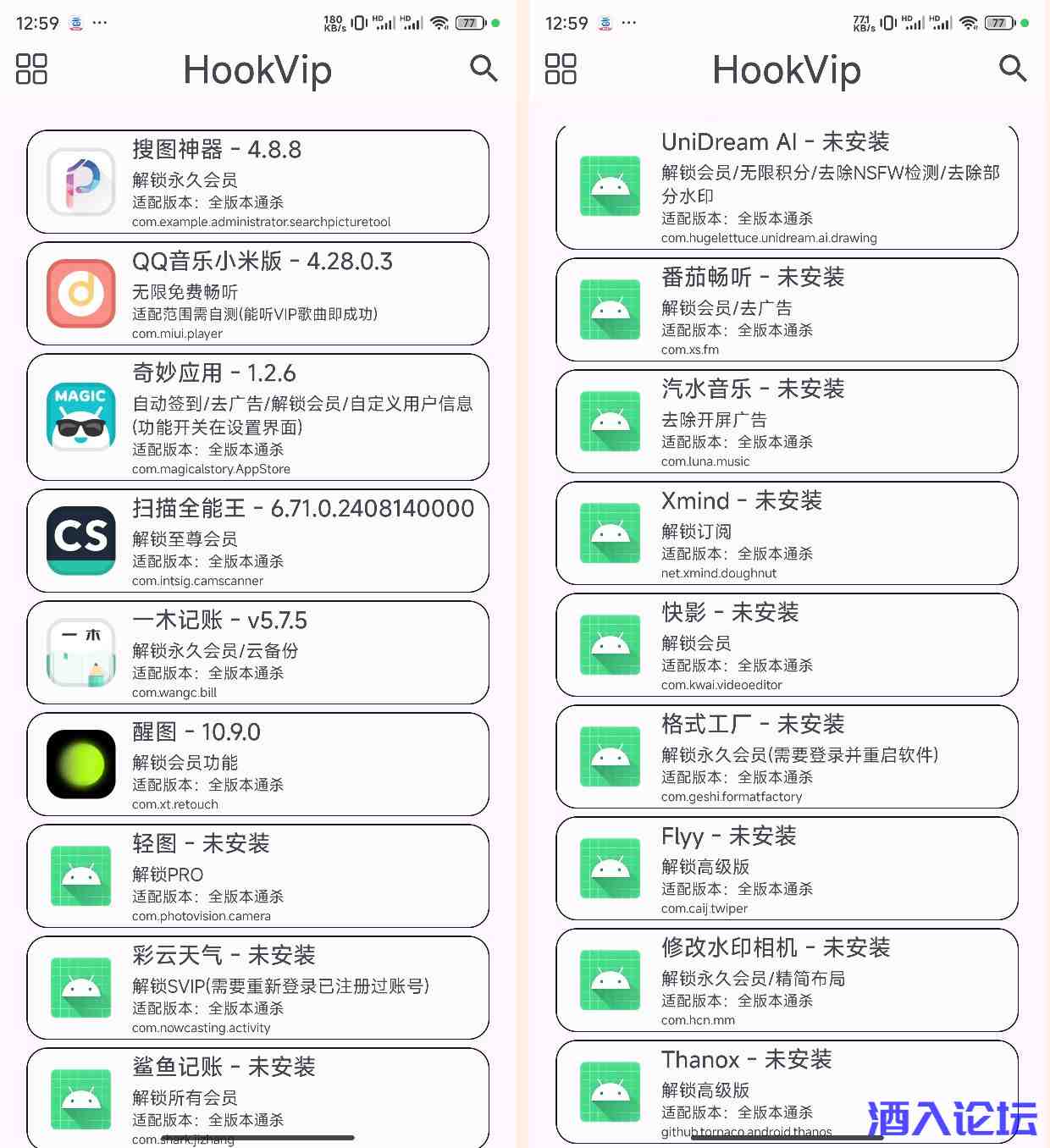This screenshot has width=1050, height=1148.
Task: Tap the Xmind entry
Action: 787,533
